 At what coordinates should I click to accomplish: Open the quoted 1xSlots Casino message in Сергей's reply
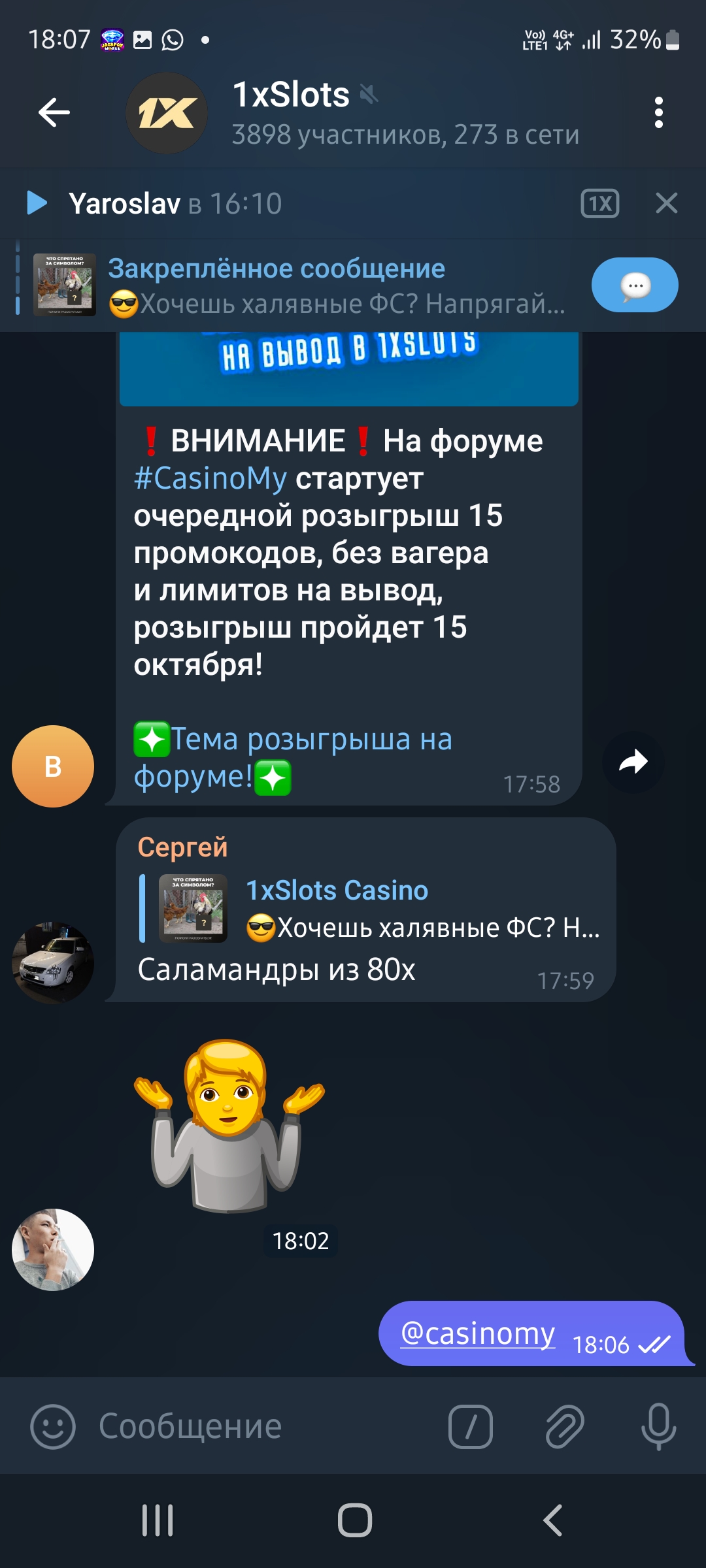coord(370,908)
